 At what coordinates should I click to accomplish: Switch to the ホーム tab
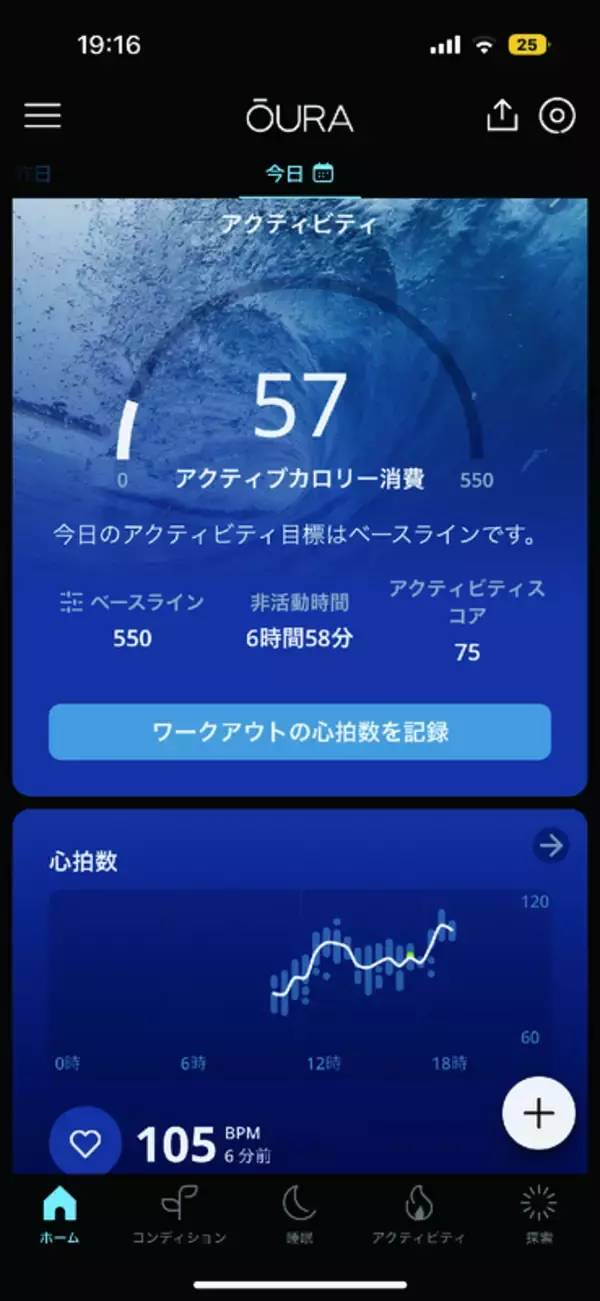point(60,1213)
